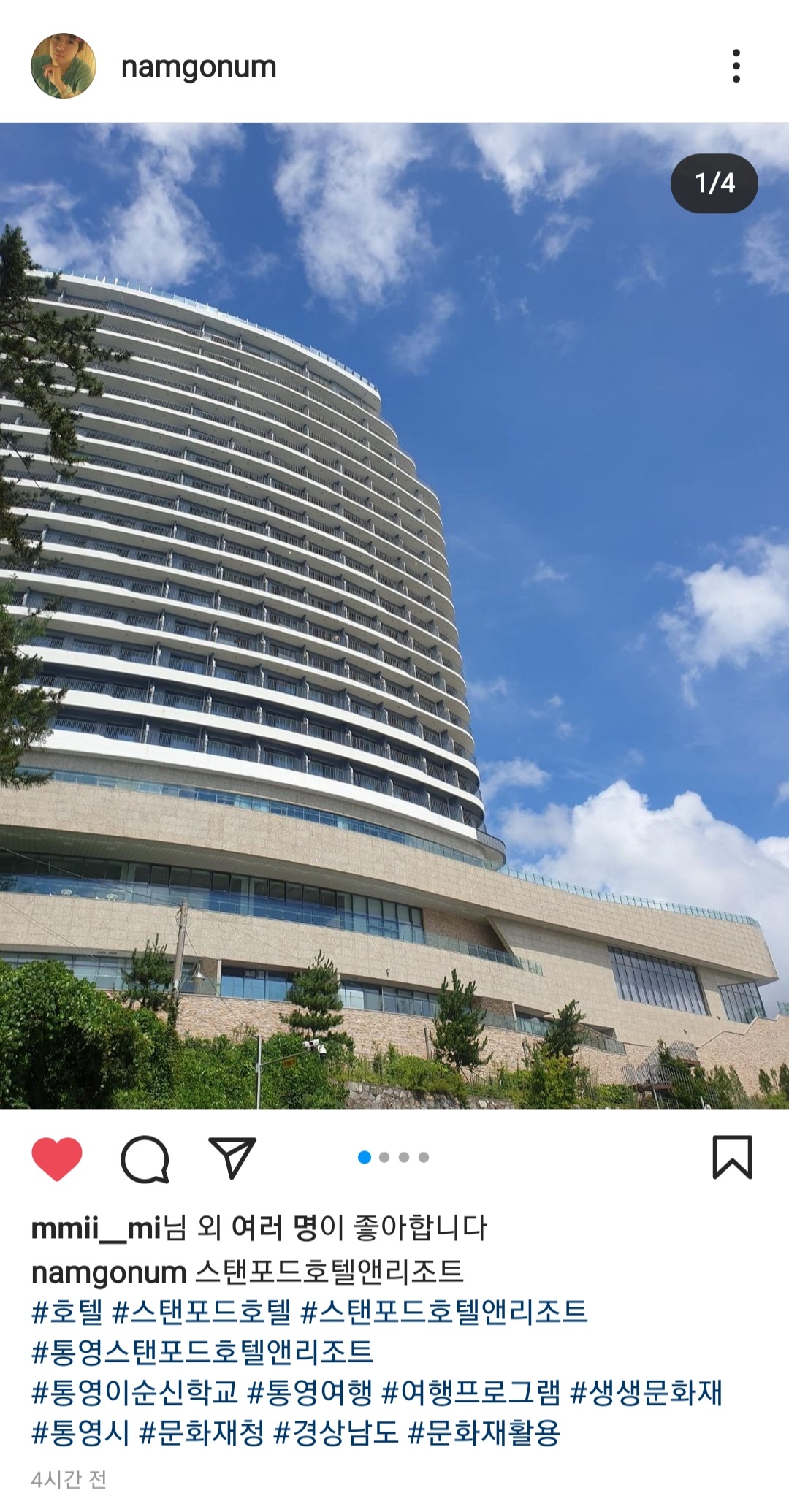The width and height of the screenshot is (789, 1512).
Task: Tap the red heart to unlike the post
Action: (57, 1158)
